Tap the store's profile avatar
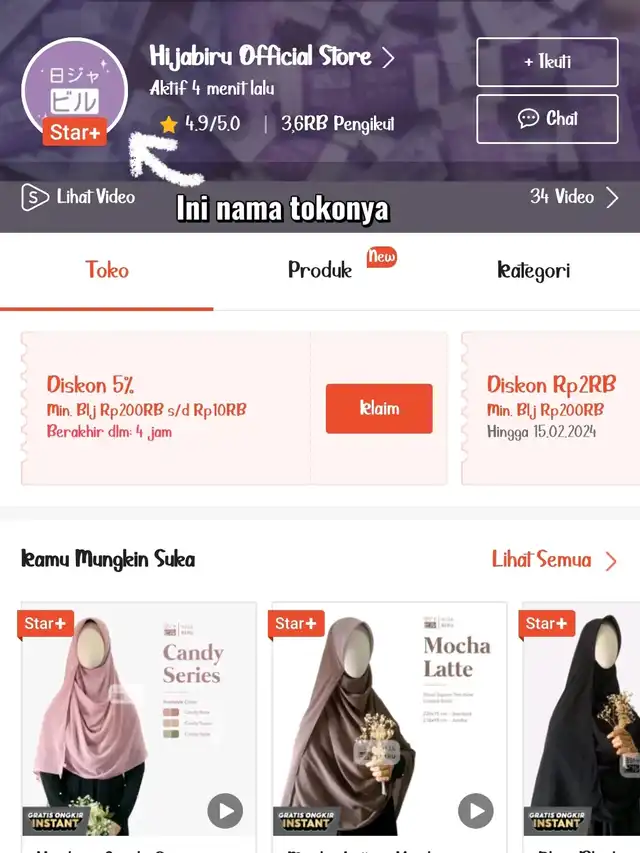The width and height of the screenshot is (640, 853). 75,90
